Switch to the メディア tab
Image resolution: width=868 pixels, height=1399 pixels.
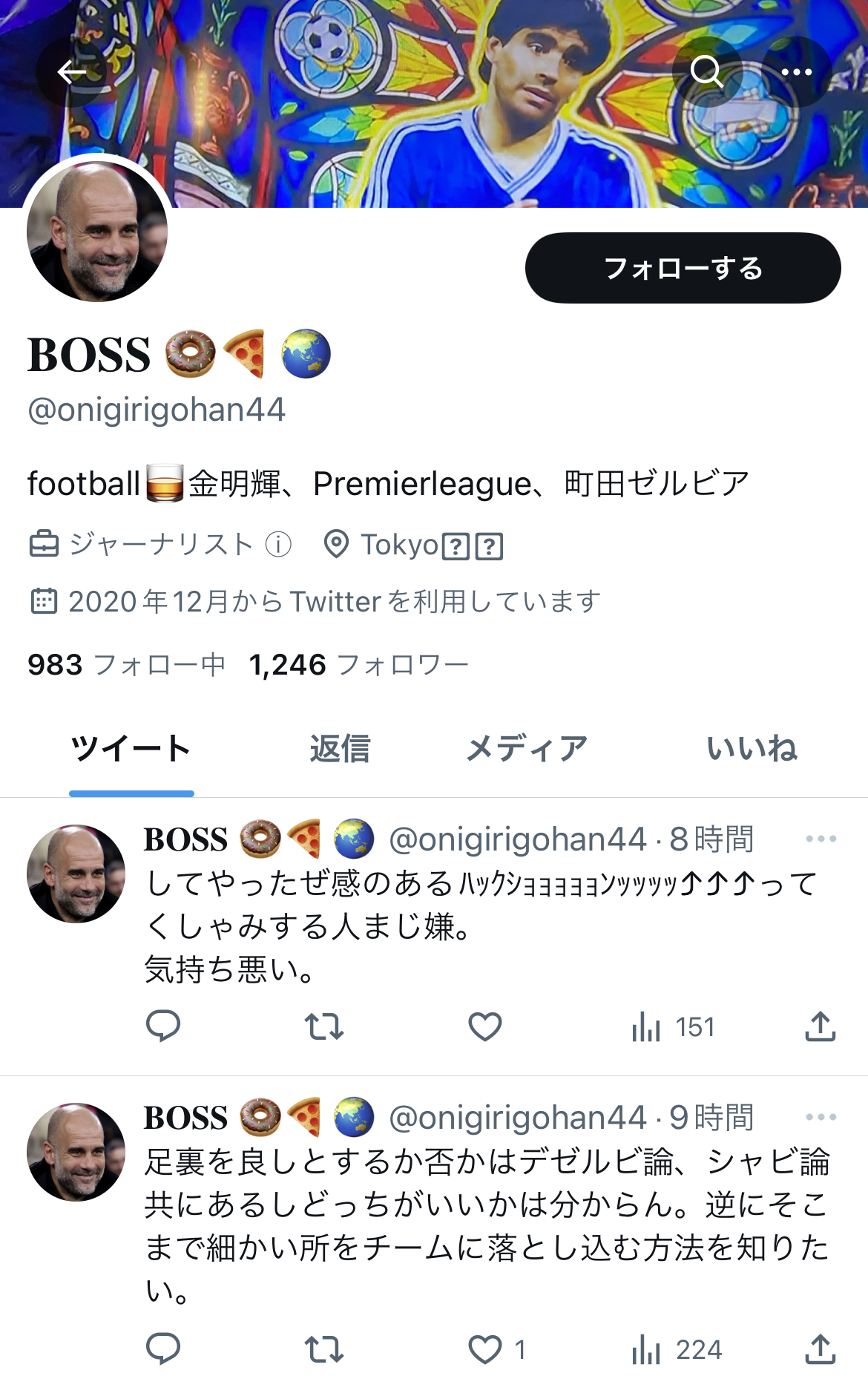point(527,749)
